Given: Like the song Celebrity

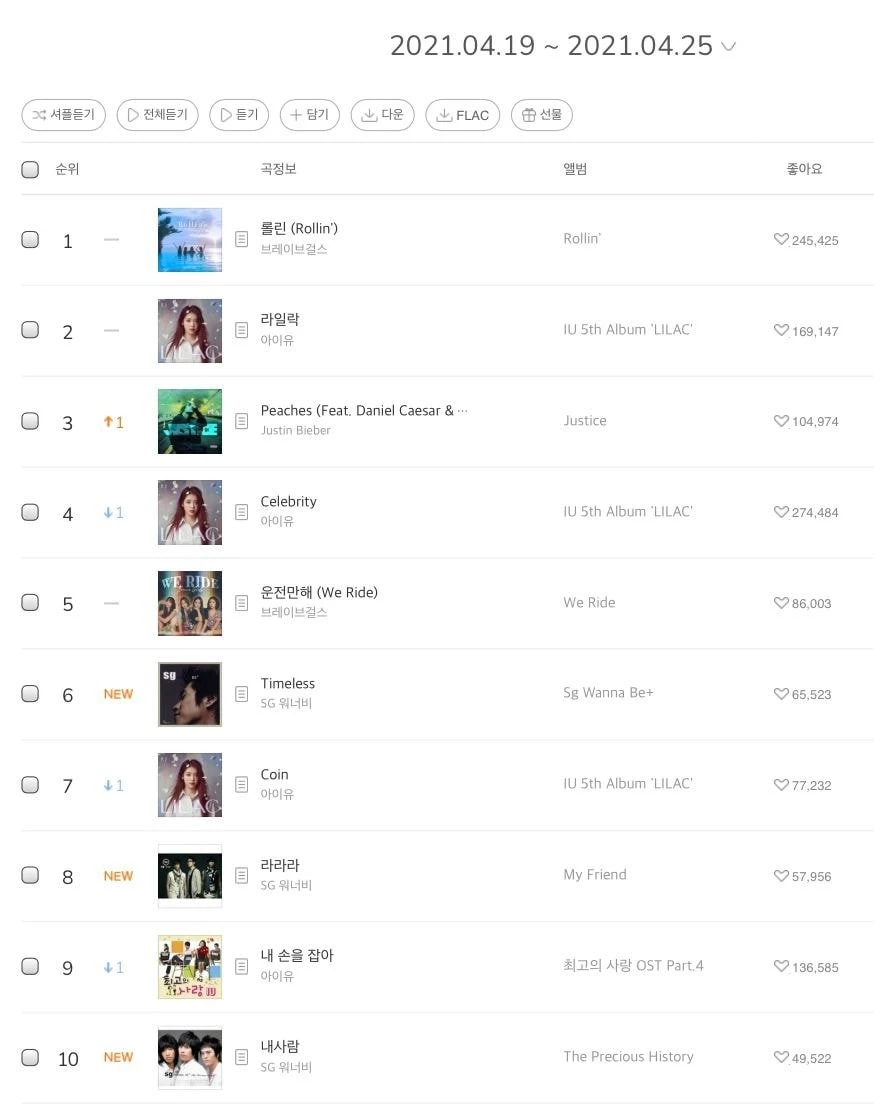Looking at the screenshot, I should pyautogui.click(x=781, y=512).
